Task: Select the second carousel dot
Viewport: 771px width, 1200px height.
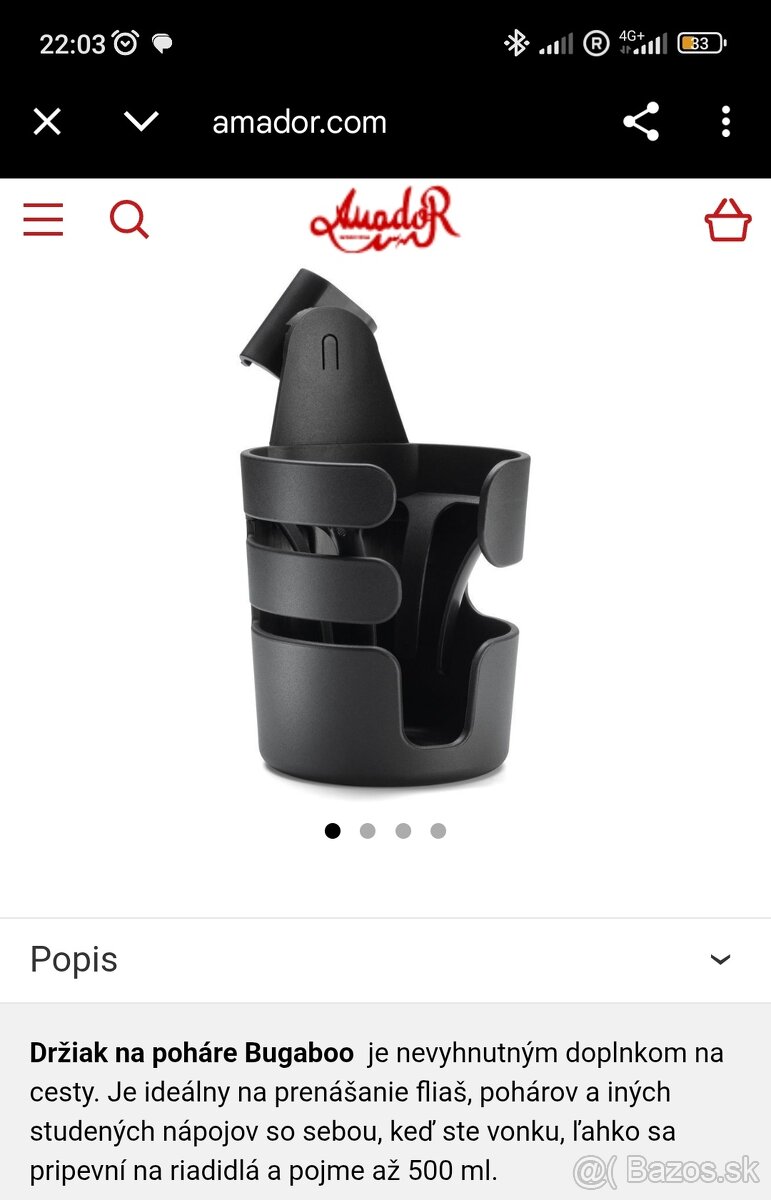Action: pos(367,830)
